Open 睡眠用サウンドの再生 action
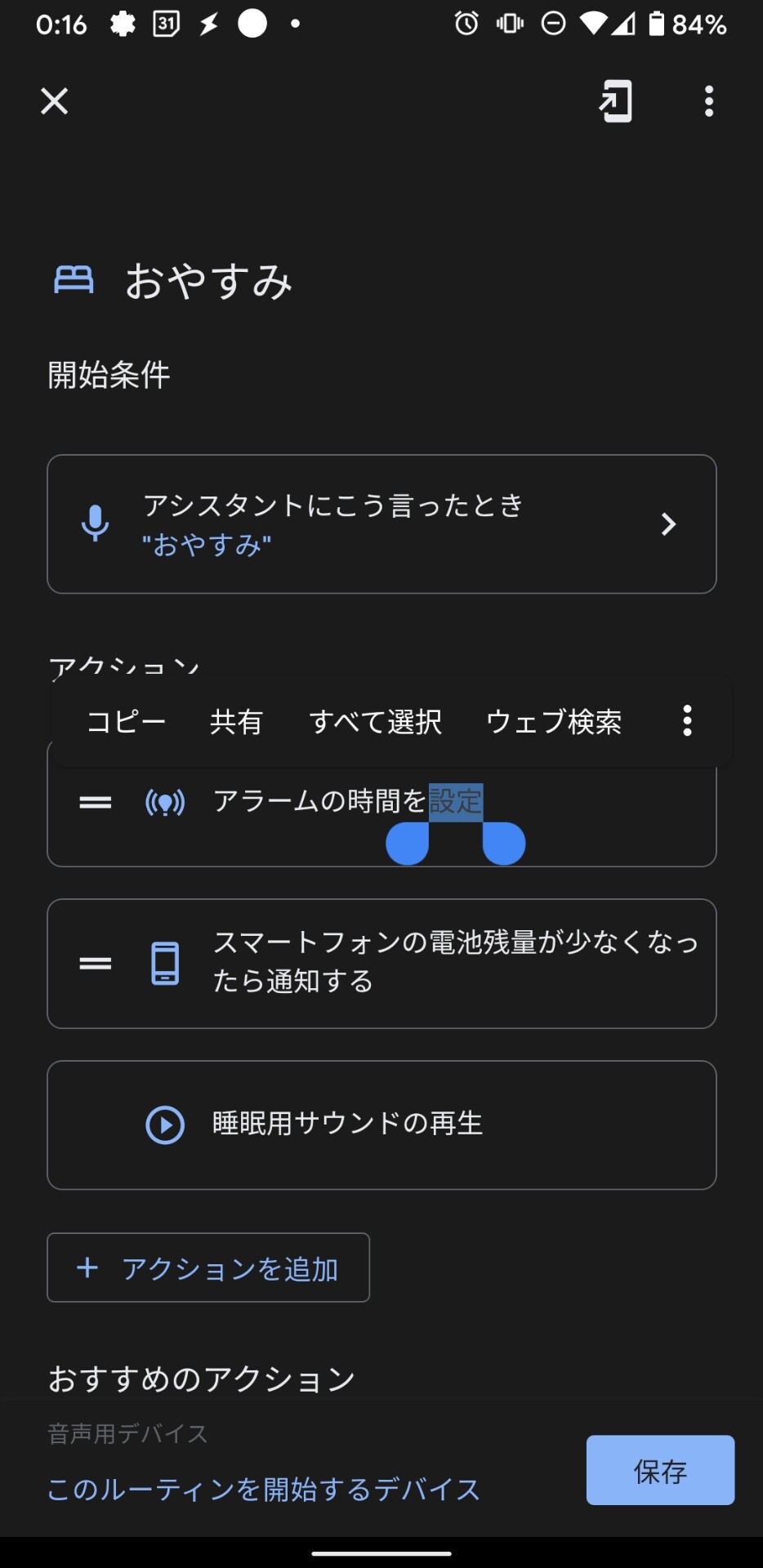This screenshot has height=1568, width=763. coord(381,1125)
